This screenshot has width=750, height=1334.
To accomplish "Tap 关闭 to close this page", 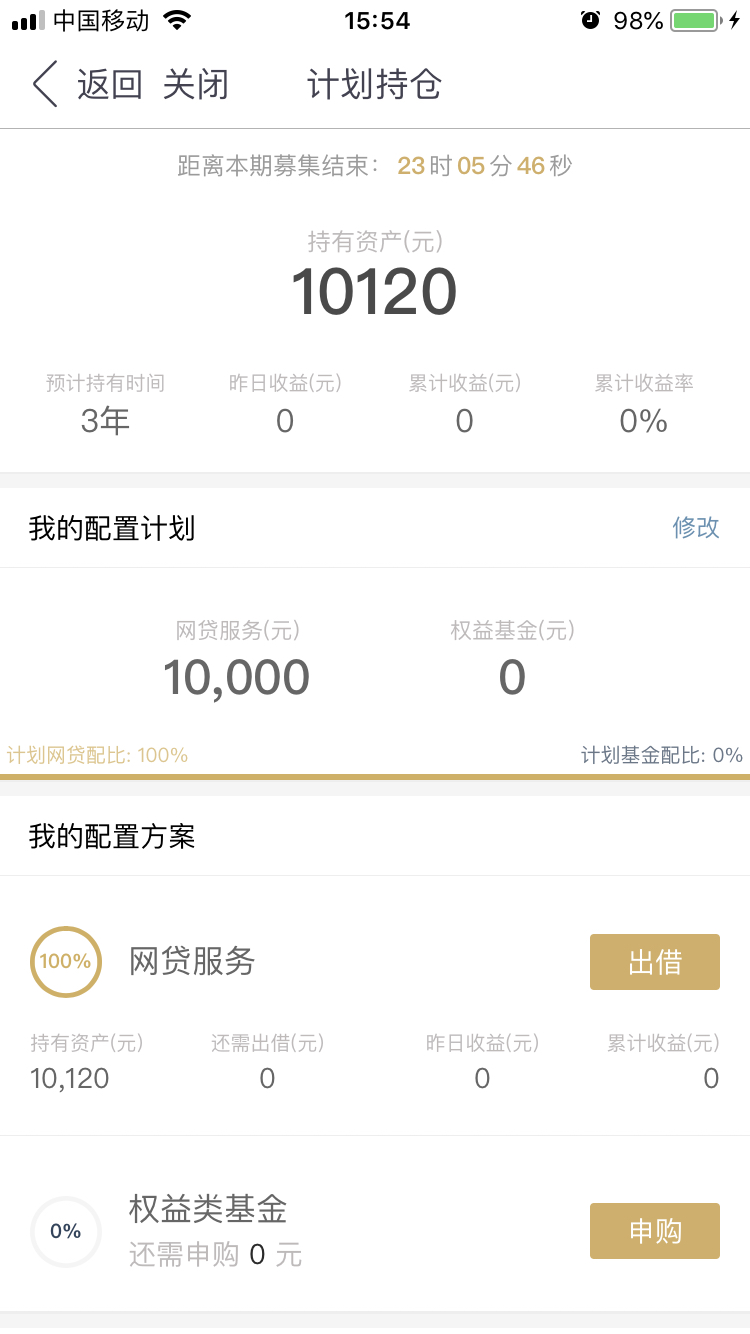I will pyautogui.click(x=196, y=84).
